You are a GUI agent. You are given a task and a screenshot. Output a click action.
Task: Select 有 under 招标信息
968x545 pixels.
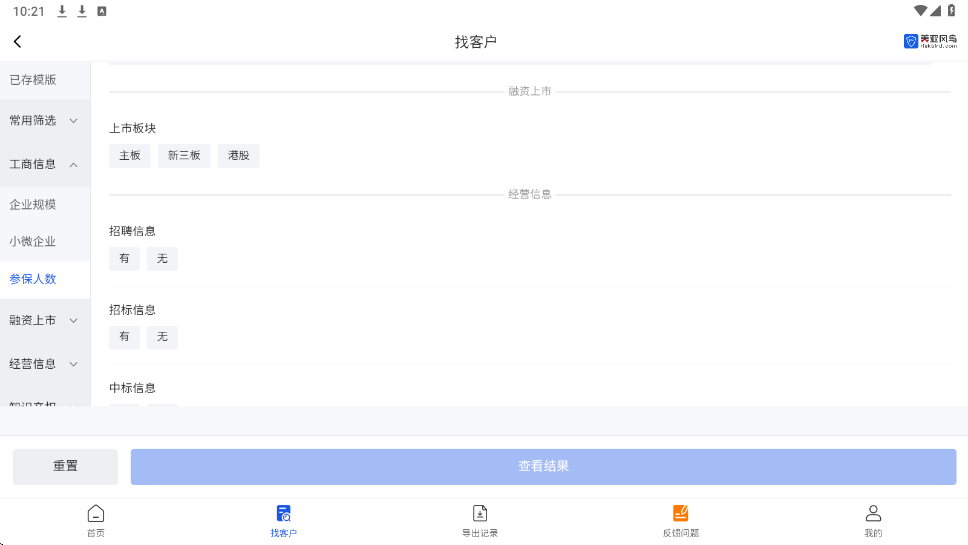pyautogui.click(x=124, y=337)
